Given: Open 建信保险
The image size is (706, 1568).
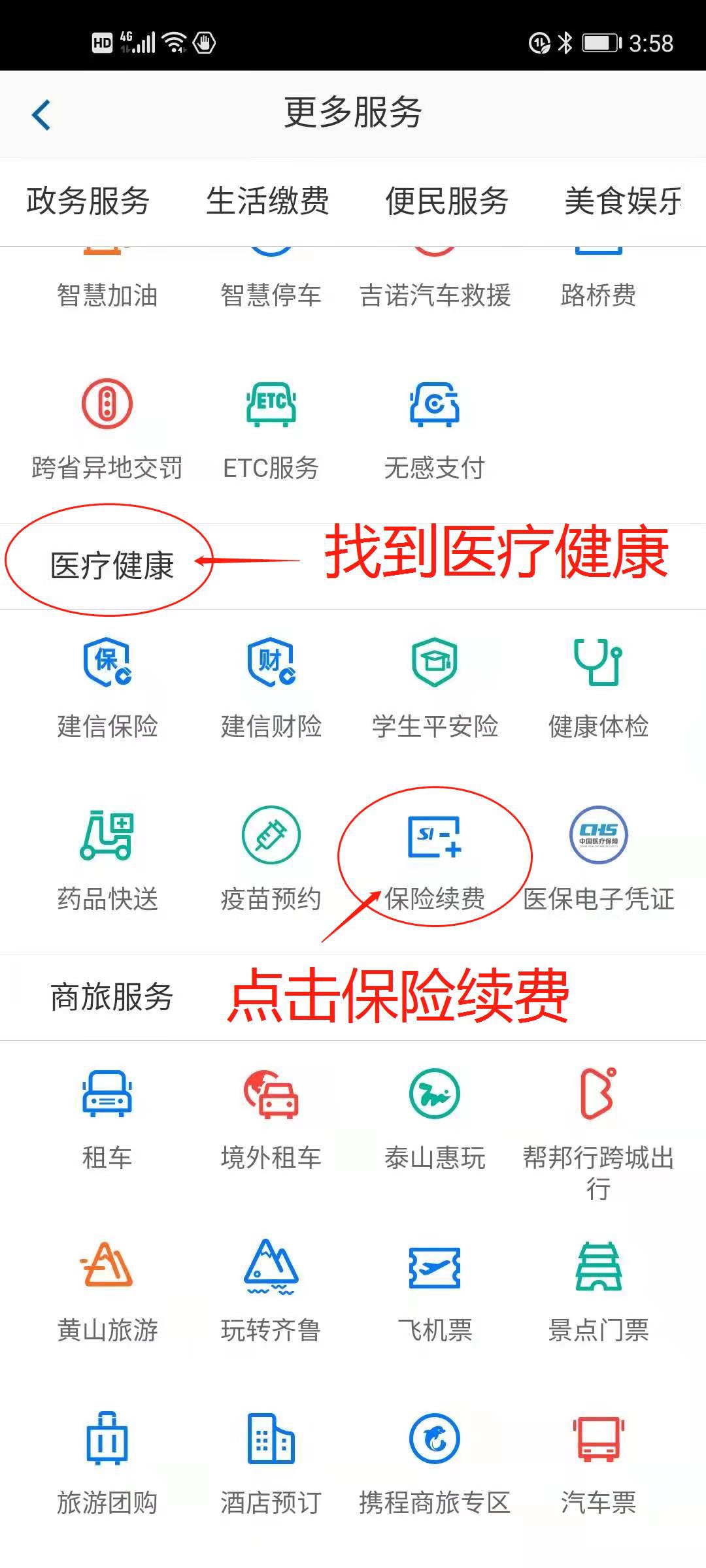Looking at the screenshot, I should point(108,686).
